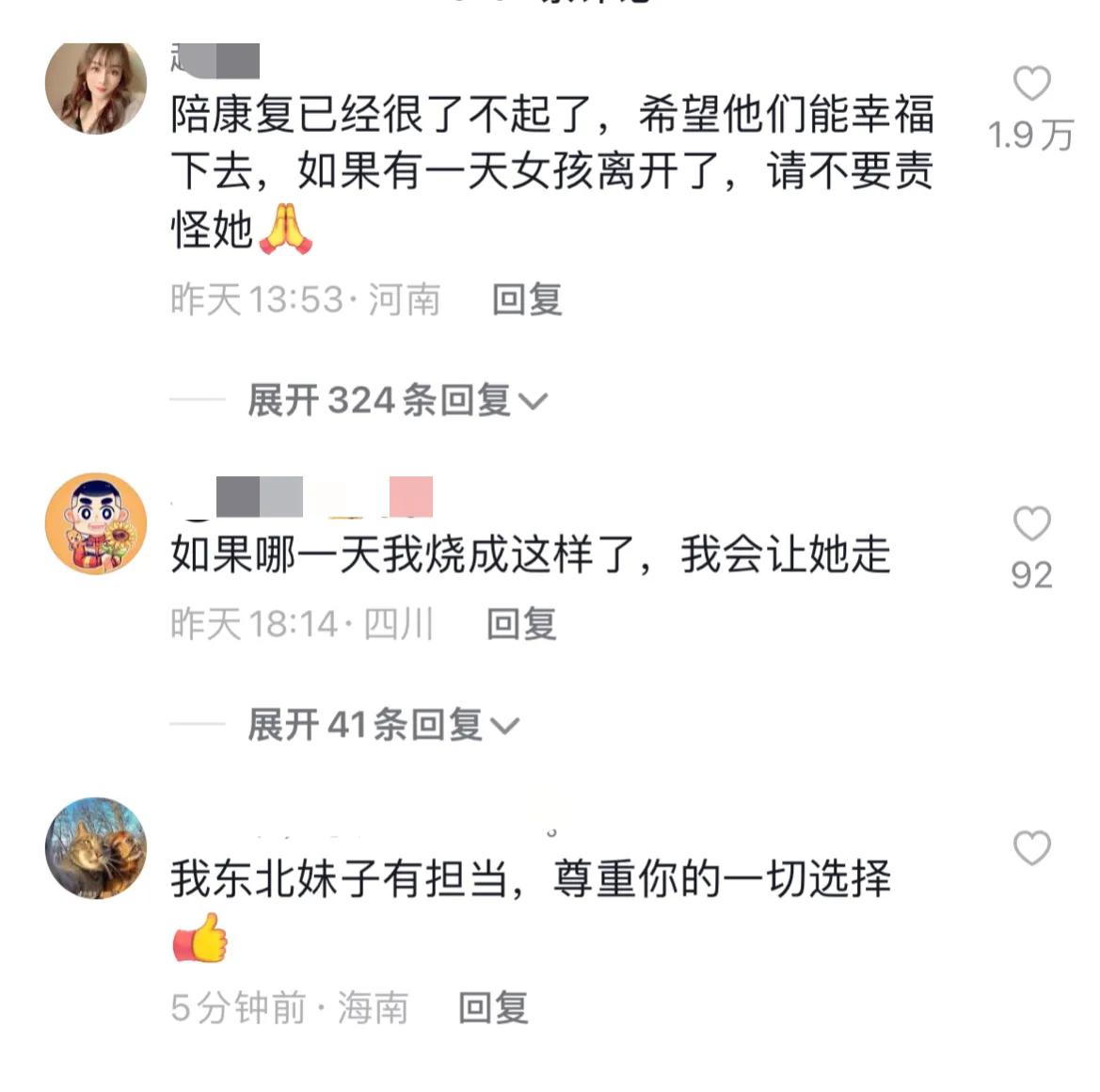Like the comment from 四川
This screenshot has height=1092, width=1100.
point(1031,523)
